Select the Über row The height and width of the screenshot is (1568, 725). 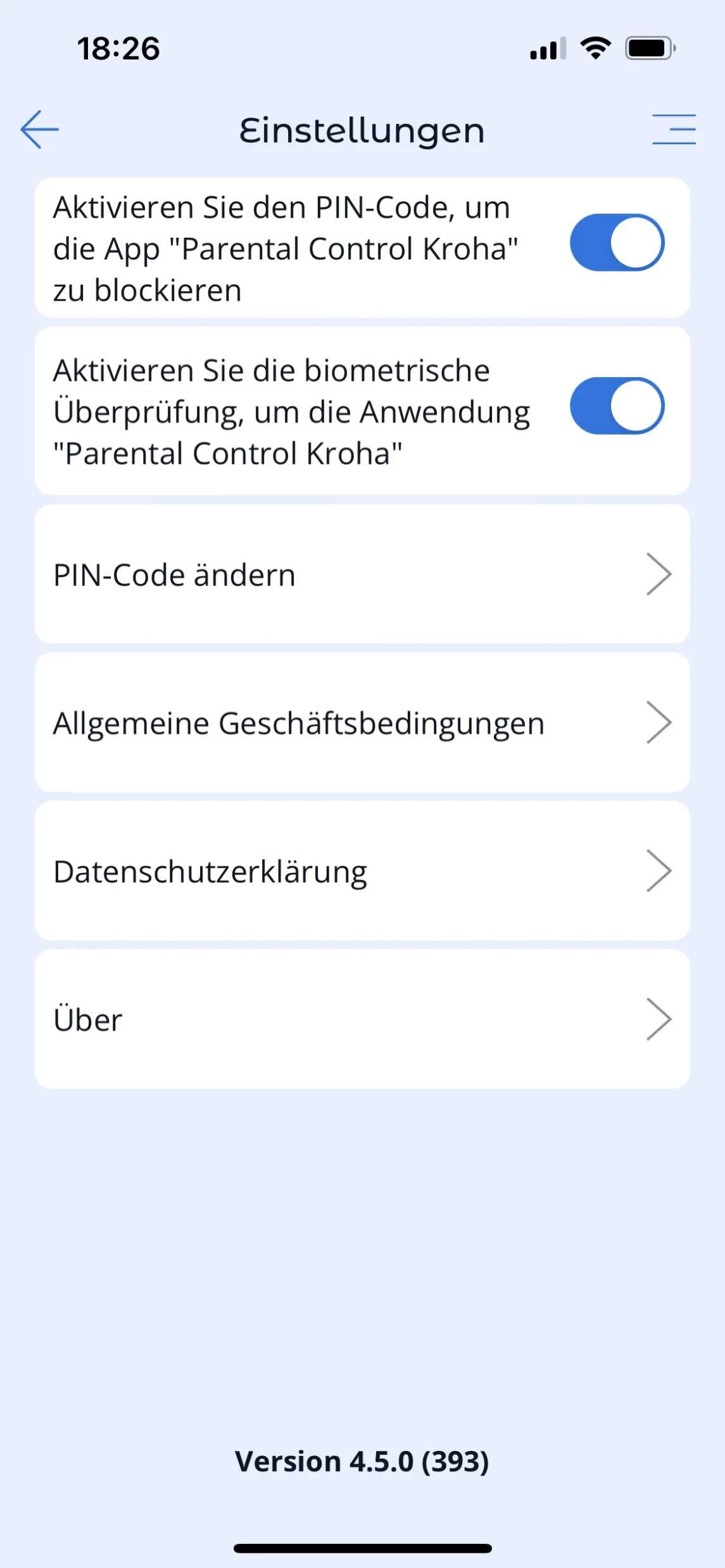362,1019
